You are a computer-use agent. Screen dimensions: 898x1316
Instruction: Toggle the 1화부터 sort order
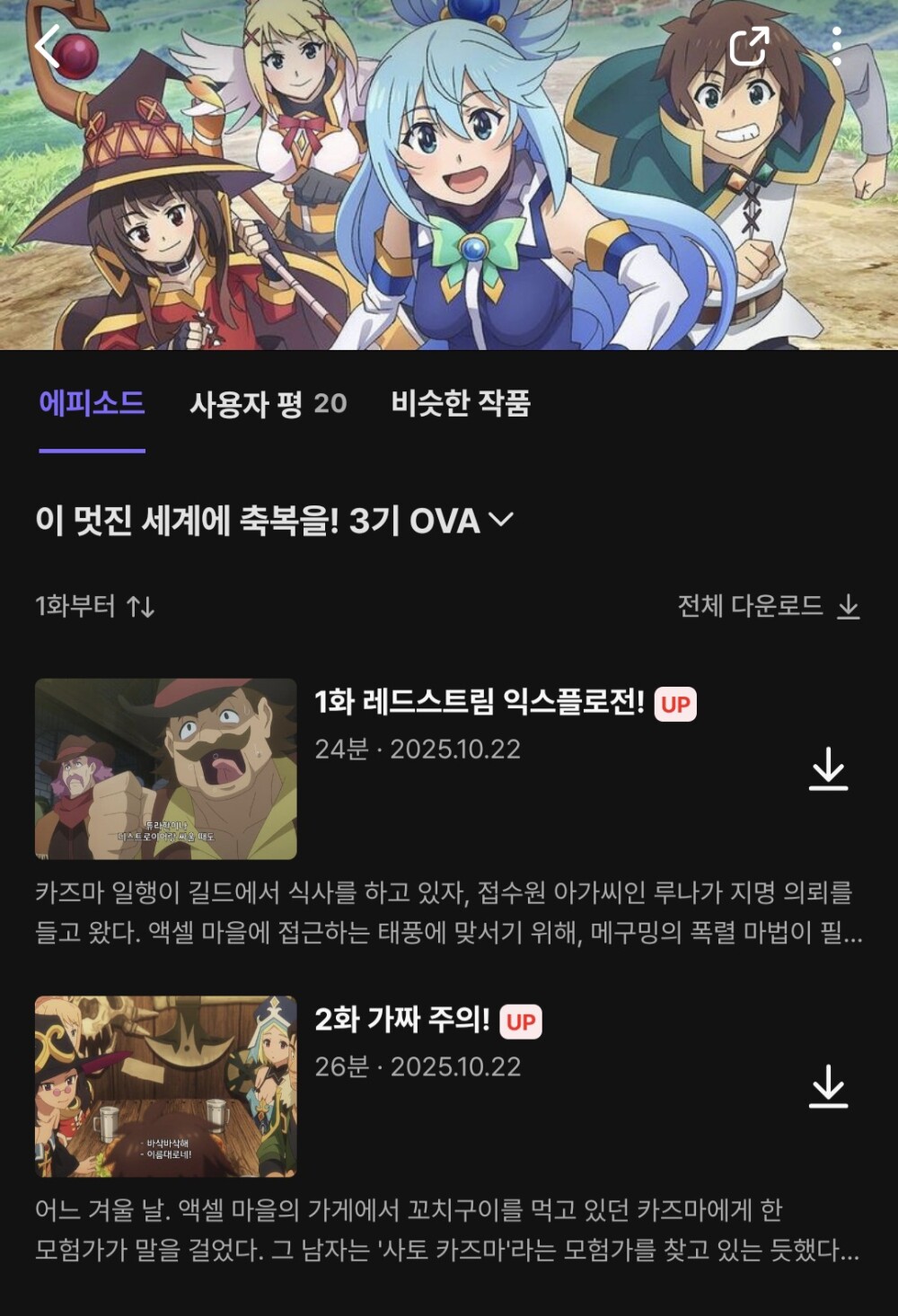point(94,607)
